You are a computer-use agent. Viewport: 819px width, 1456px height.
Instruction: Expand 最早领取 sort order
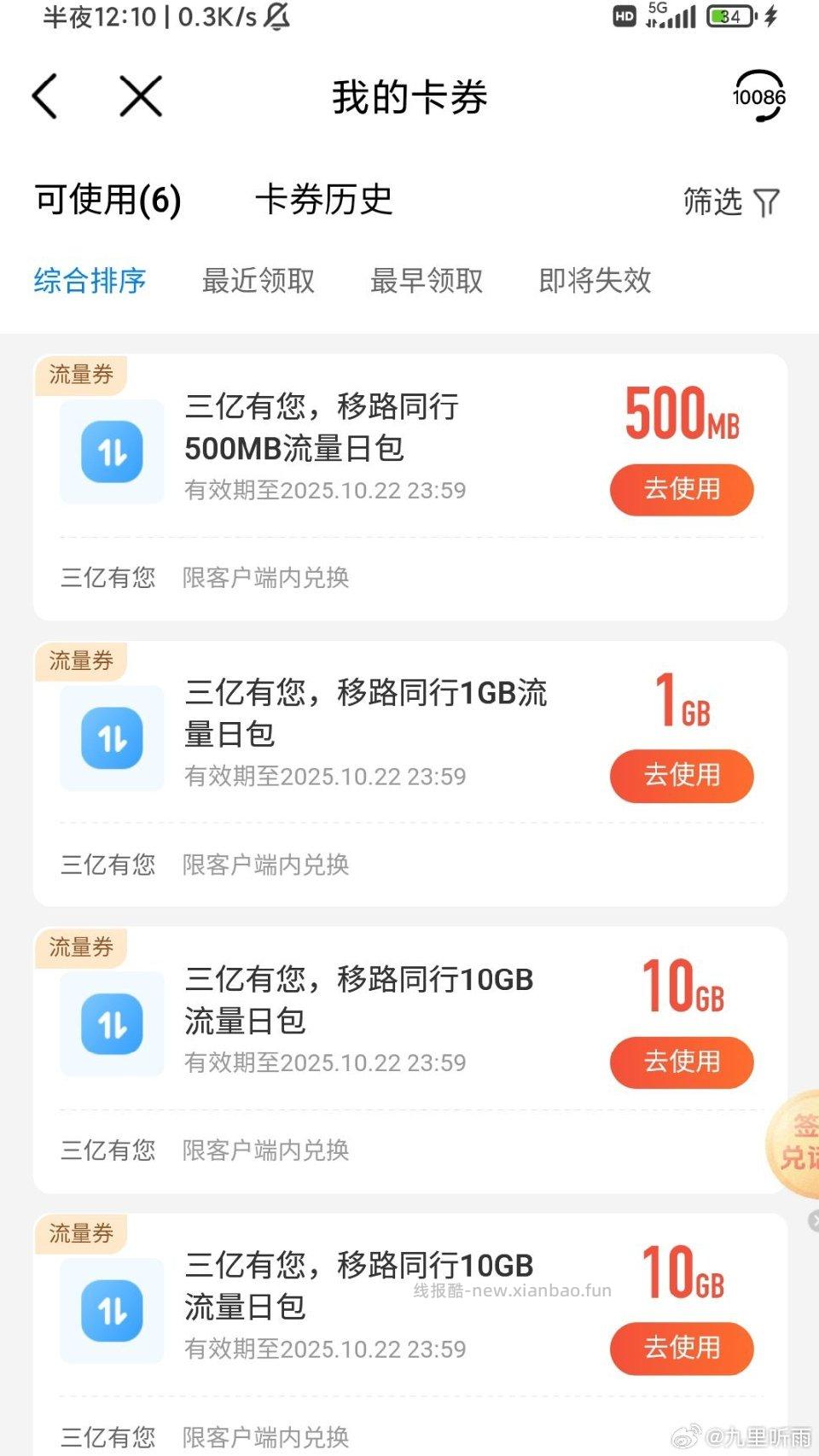click(x=426, y=280)
